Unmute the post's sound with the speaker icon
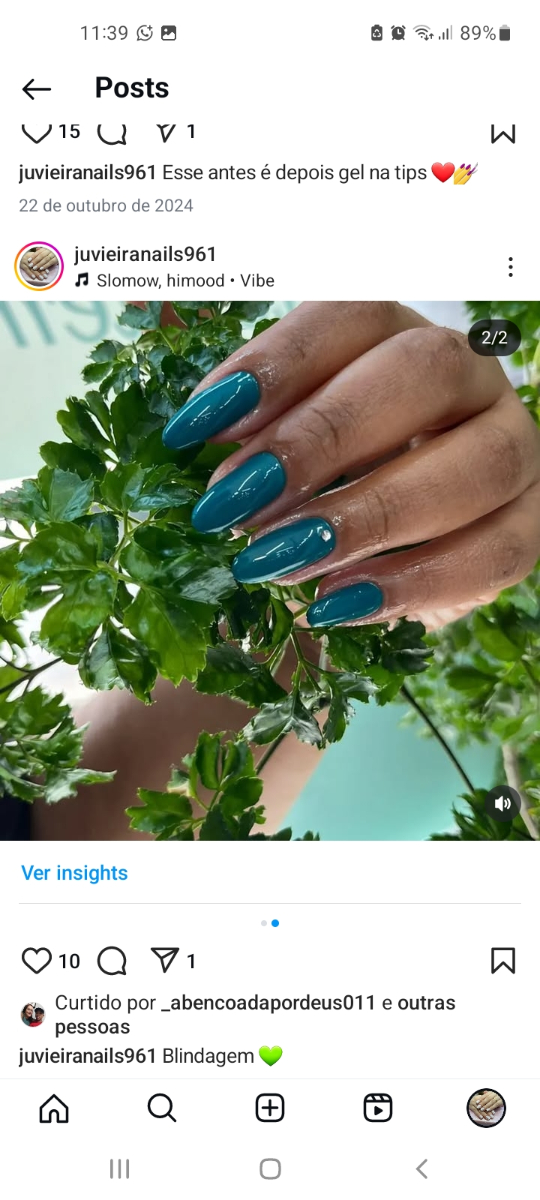Image resolution: width=540 pixels, height=1200 pixels. (503, 803)
